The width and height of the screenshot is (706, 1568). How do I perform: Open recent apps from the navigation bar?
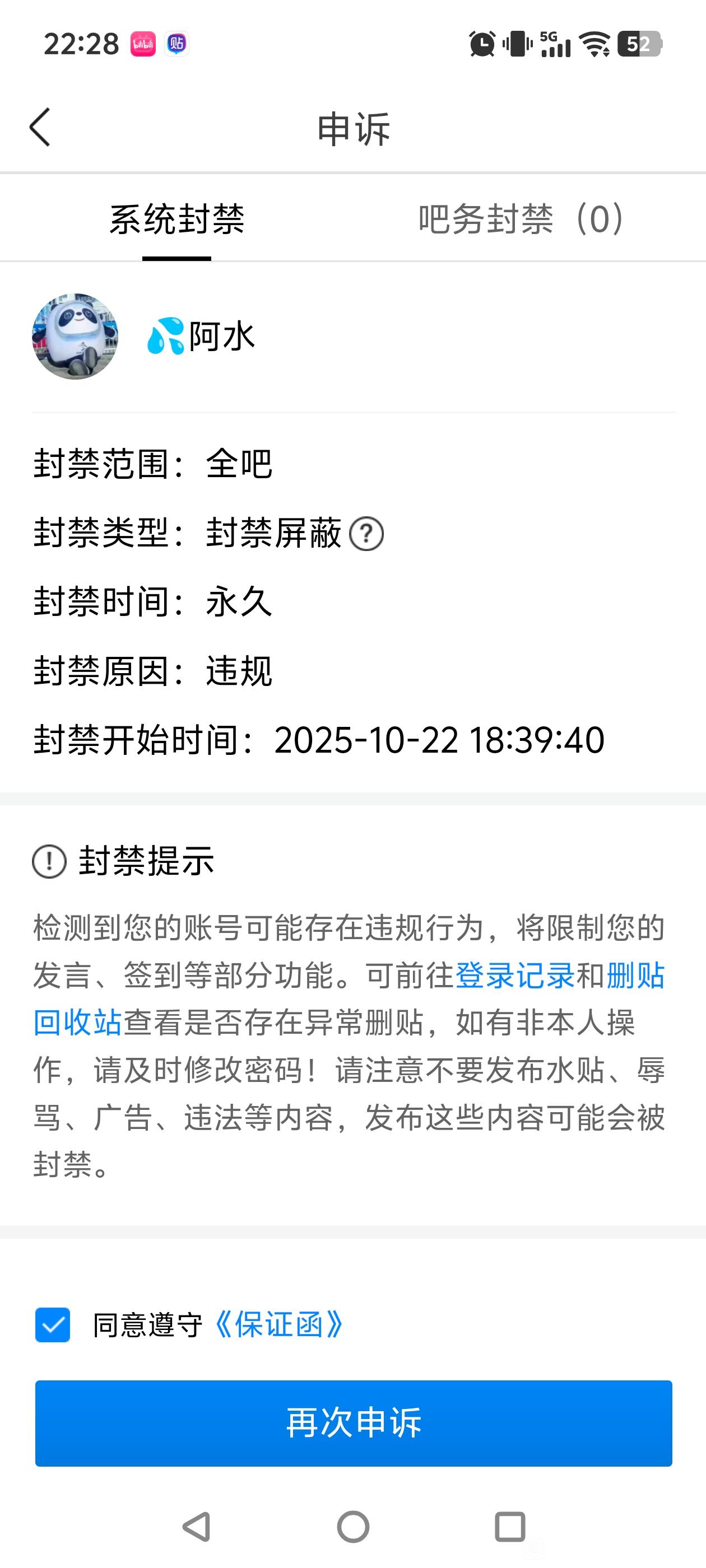click(x=510, y=1527)
